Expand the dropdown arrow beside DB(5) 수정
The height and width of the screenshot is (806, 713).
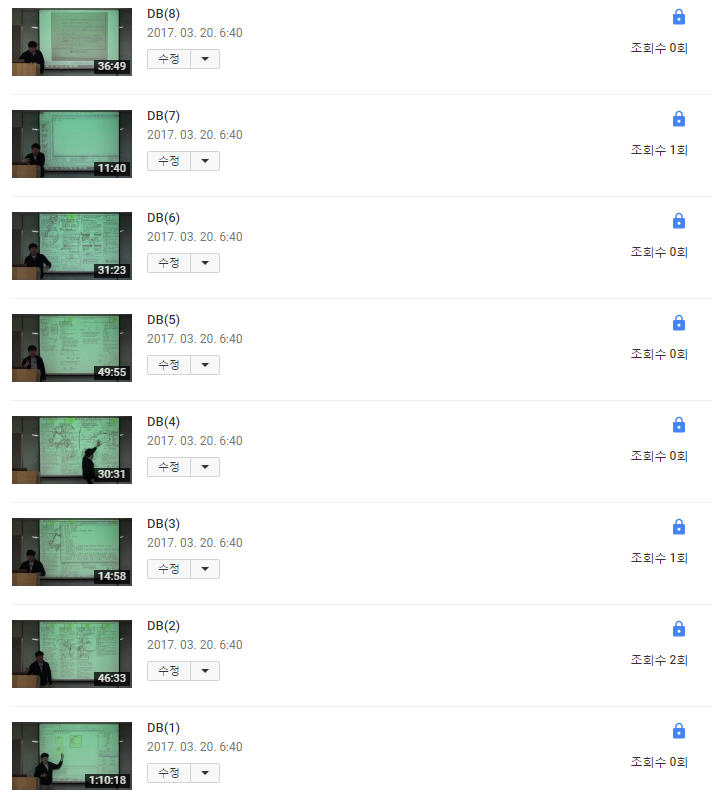pos(204,365)
